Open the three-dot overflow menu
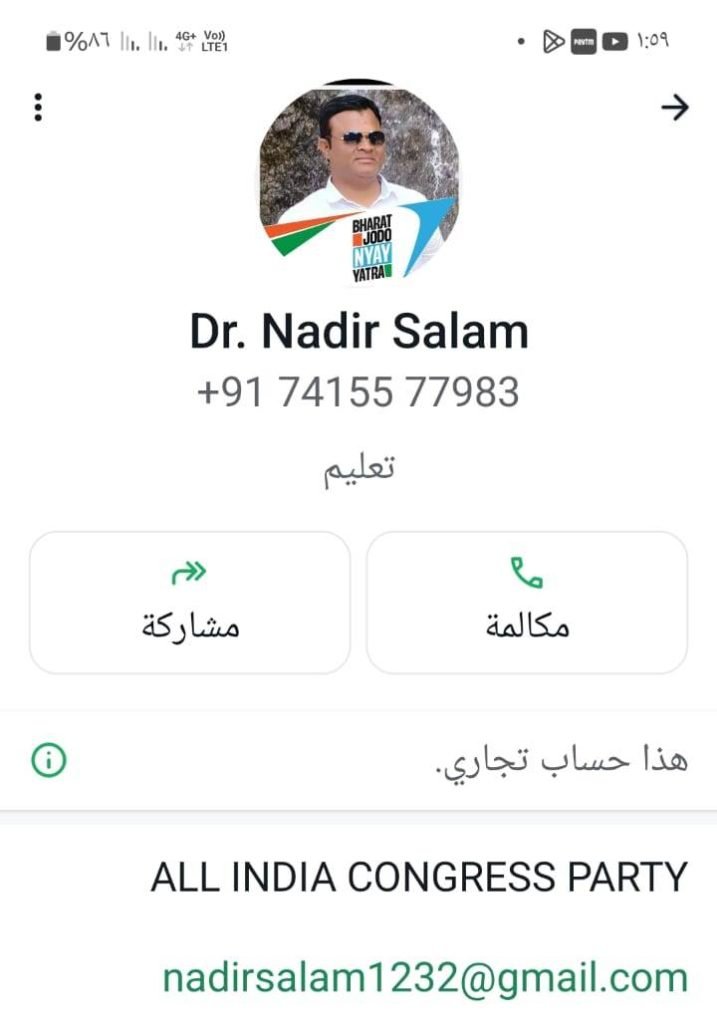The width and height of the screenshot is (717, 1024). [x=38, y=107]
